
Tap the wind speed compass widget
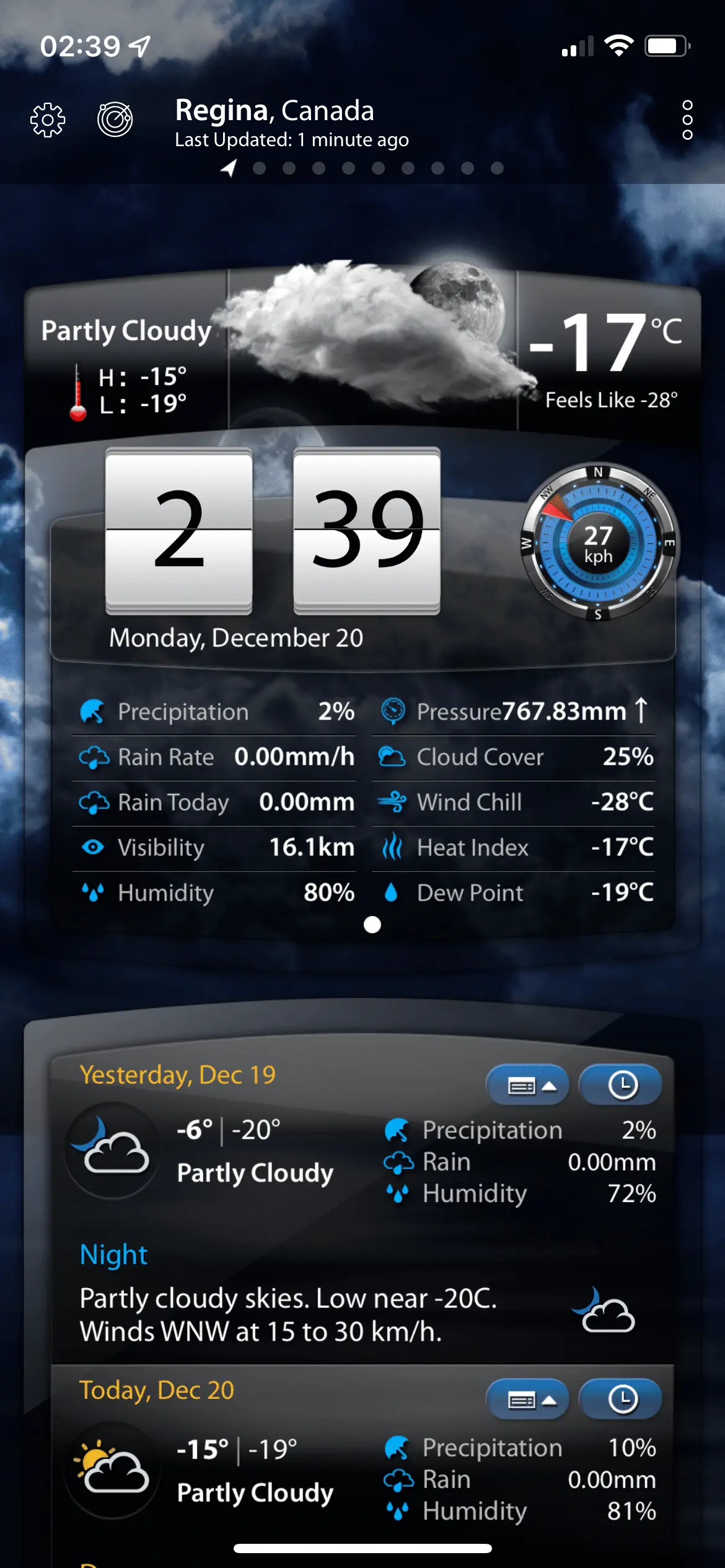click(x=598, y=543)
